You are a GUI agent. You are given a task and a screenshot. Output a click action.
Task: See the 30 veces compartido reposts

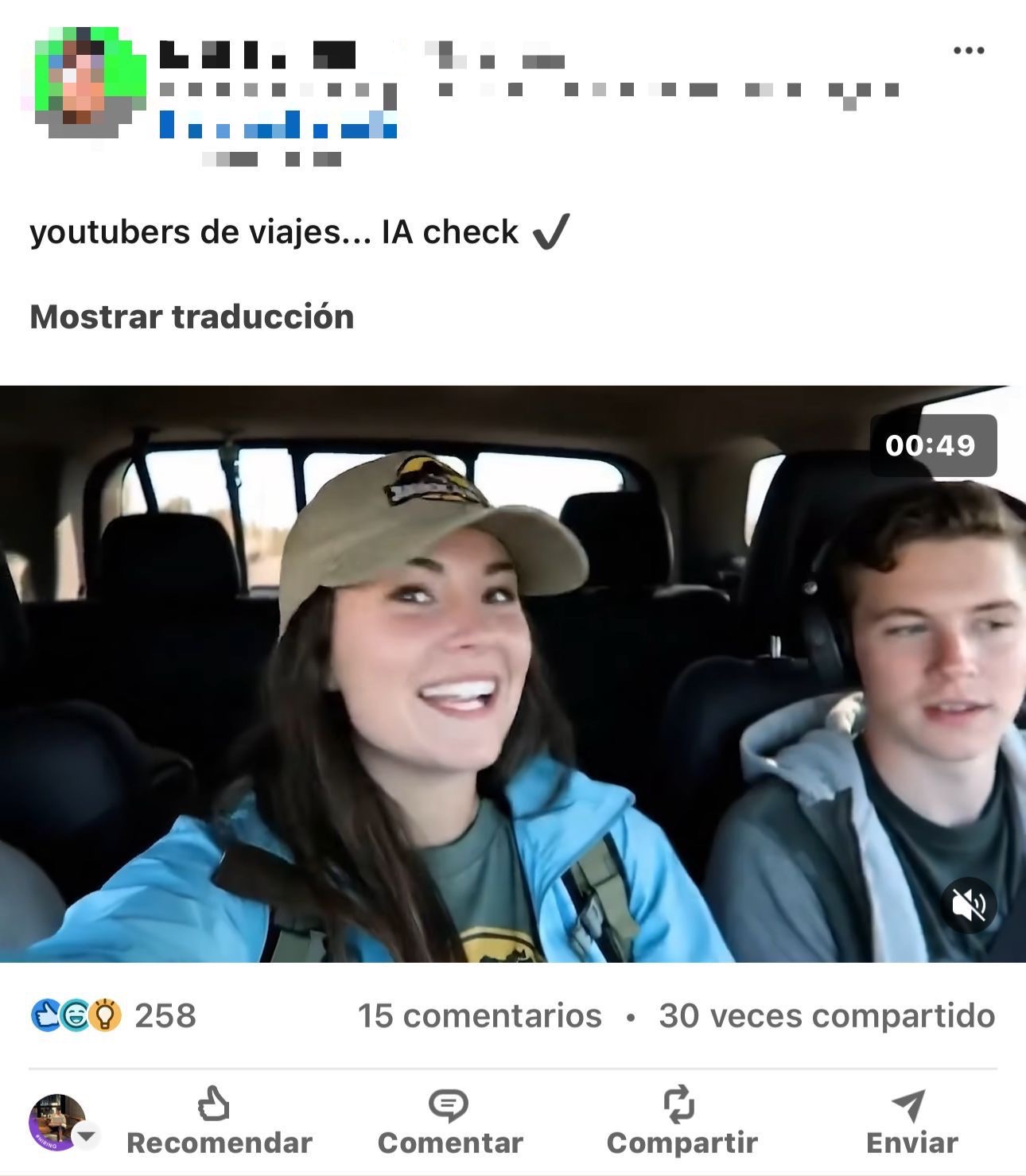point(826,1015)
